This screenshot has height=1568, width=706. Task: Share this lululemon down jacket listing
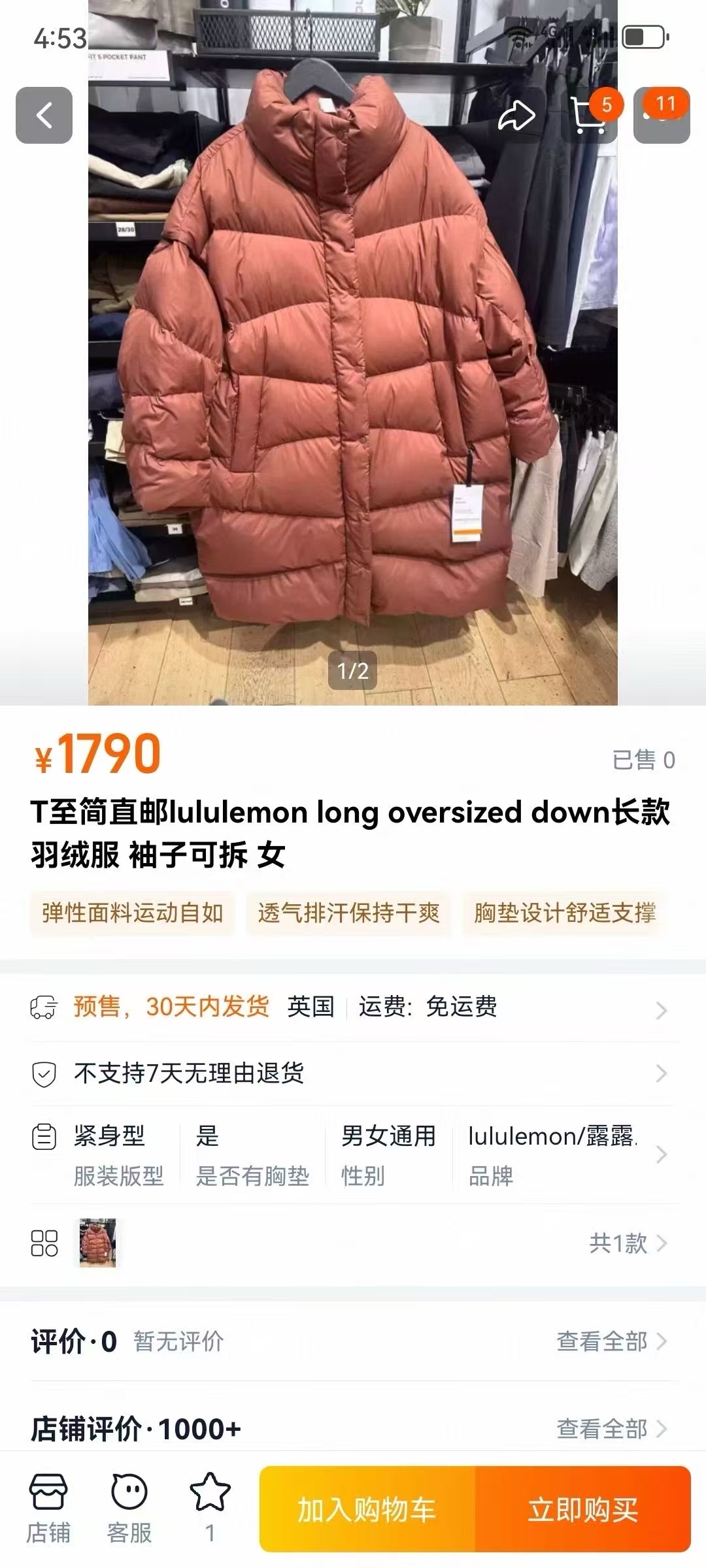coord(516,116)
